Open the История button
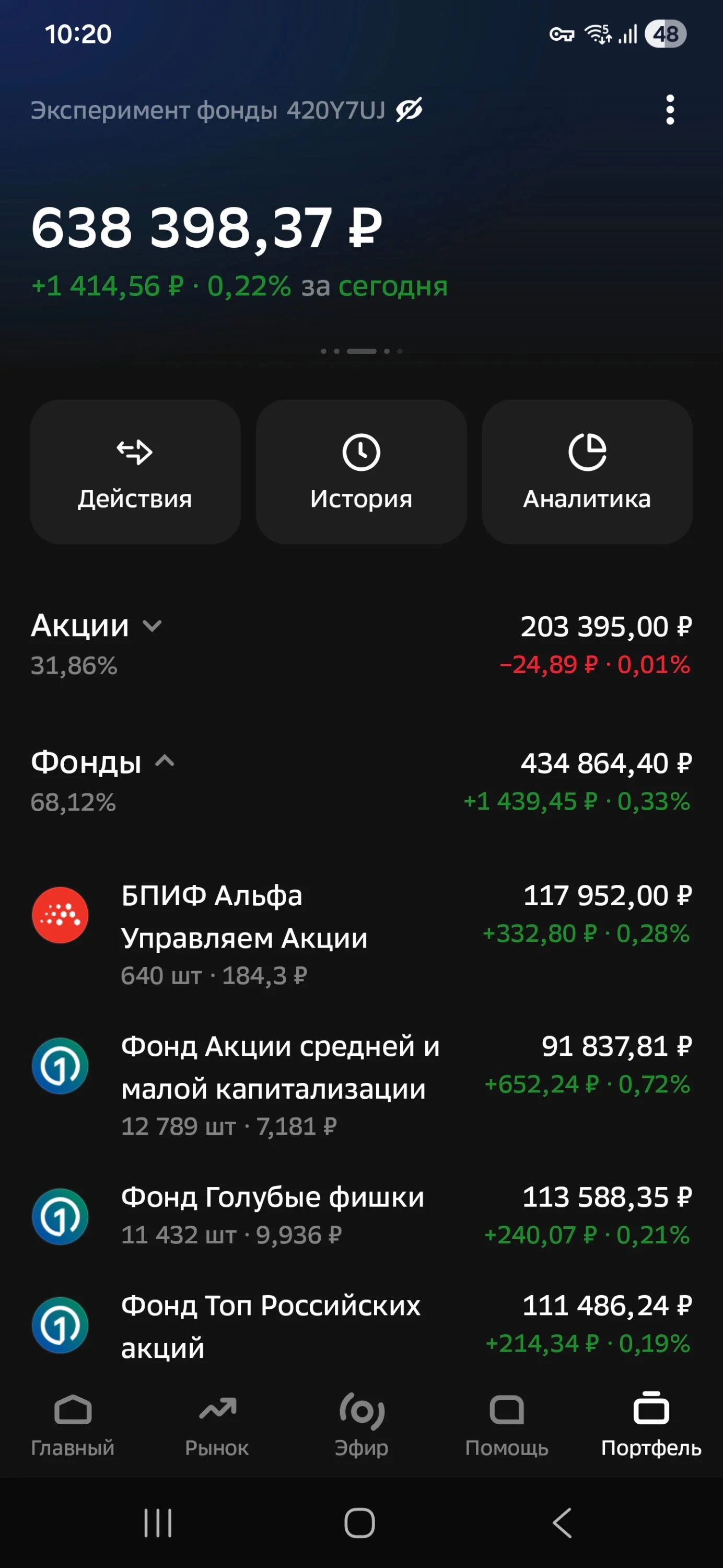 click(361, 472)
